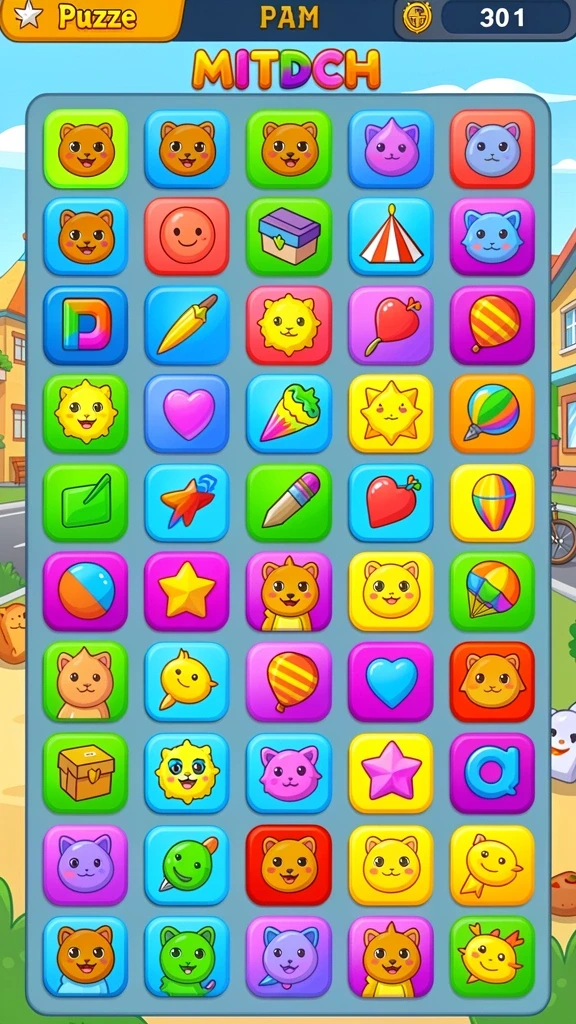This screenshot has height=1024, width=576.
Task: Select the pink star on yellow tile
Action: pos(391,773)
